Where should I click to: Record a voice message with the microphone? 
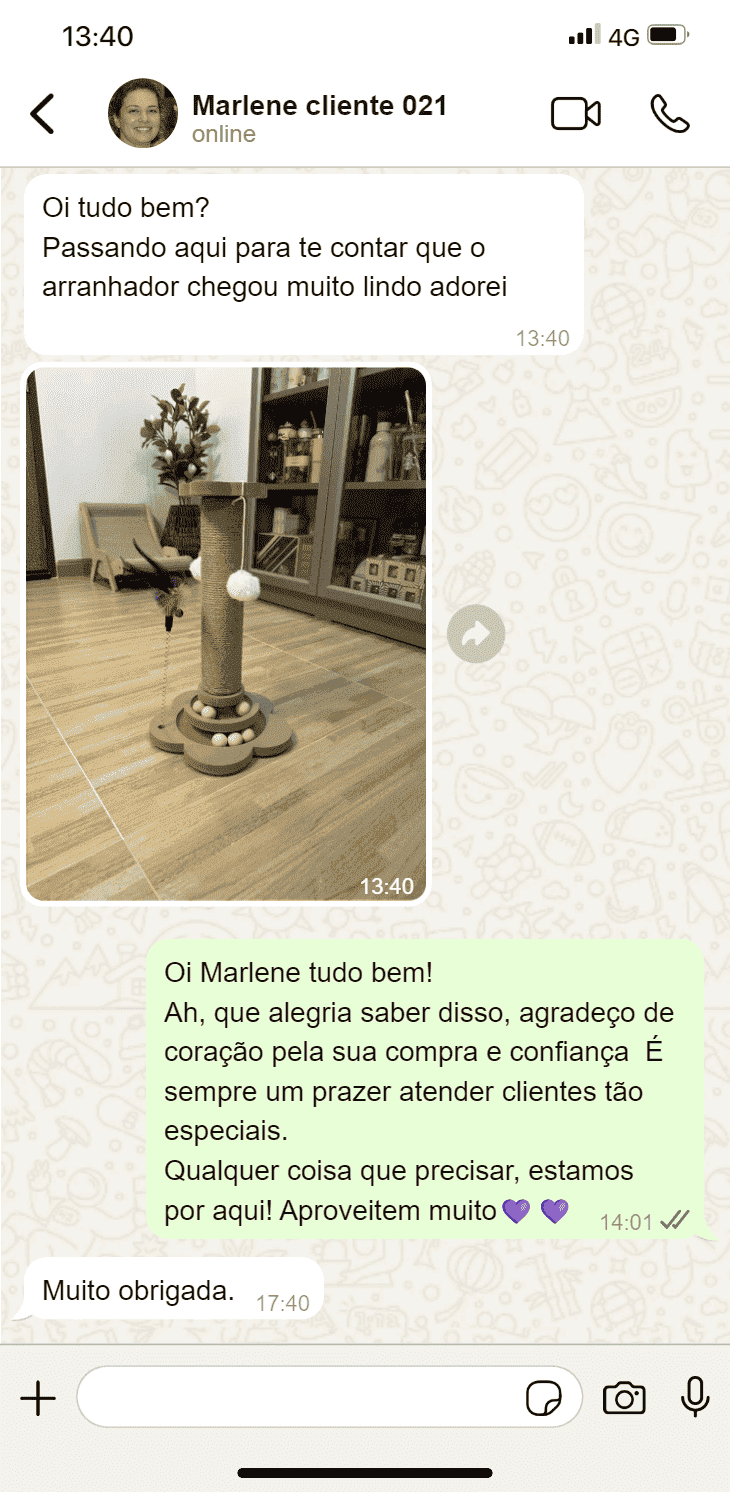(x=697, y=1396)
